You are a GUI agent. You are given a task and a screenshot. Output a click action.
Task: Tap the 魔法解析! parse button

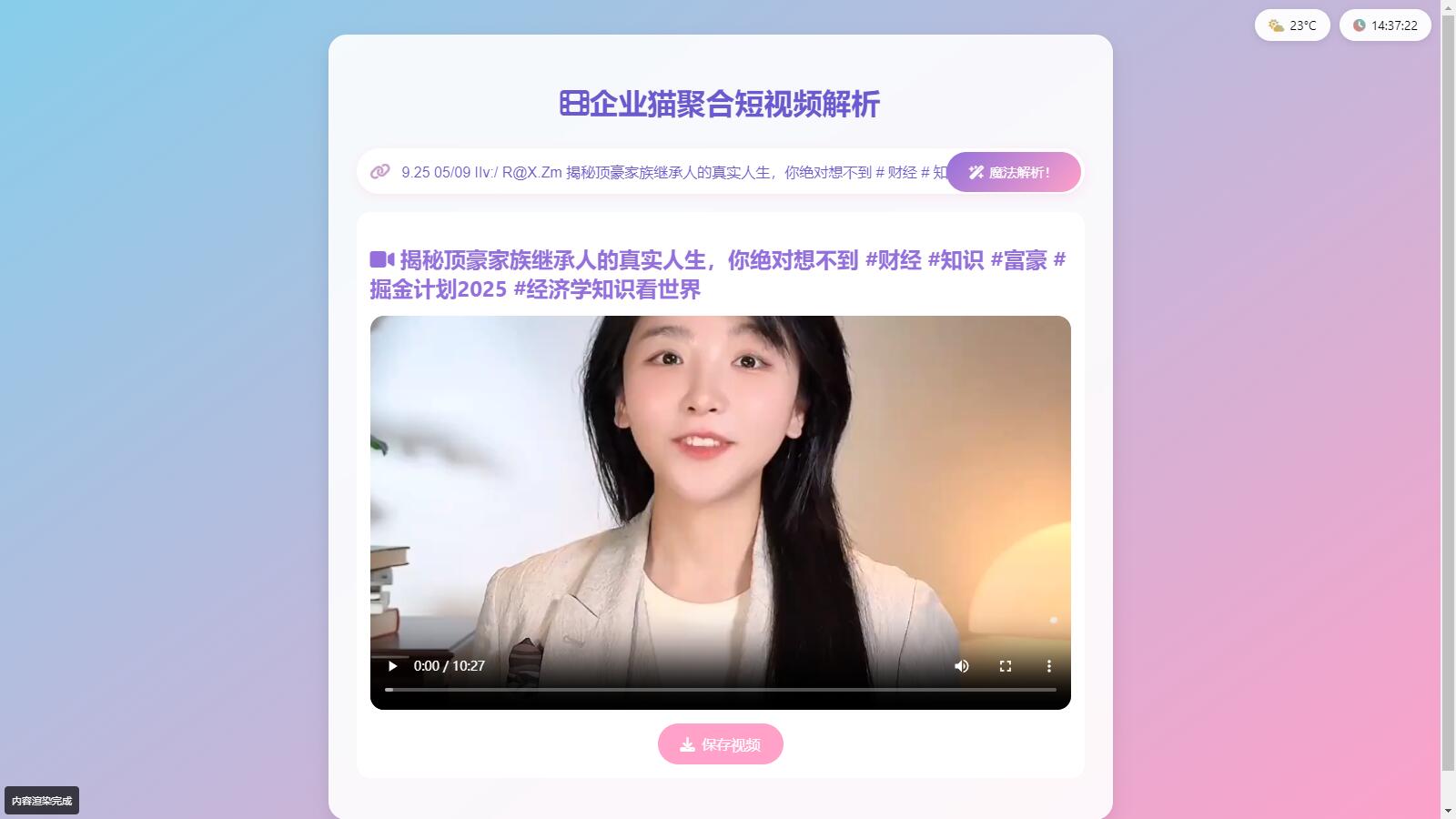[x=1013, y=172]
